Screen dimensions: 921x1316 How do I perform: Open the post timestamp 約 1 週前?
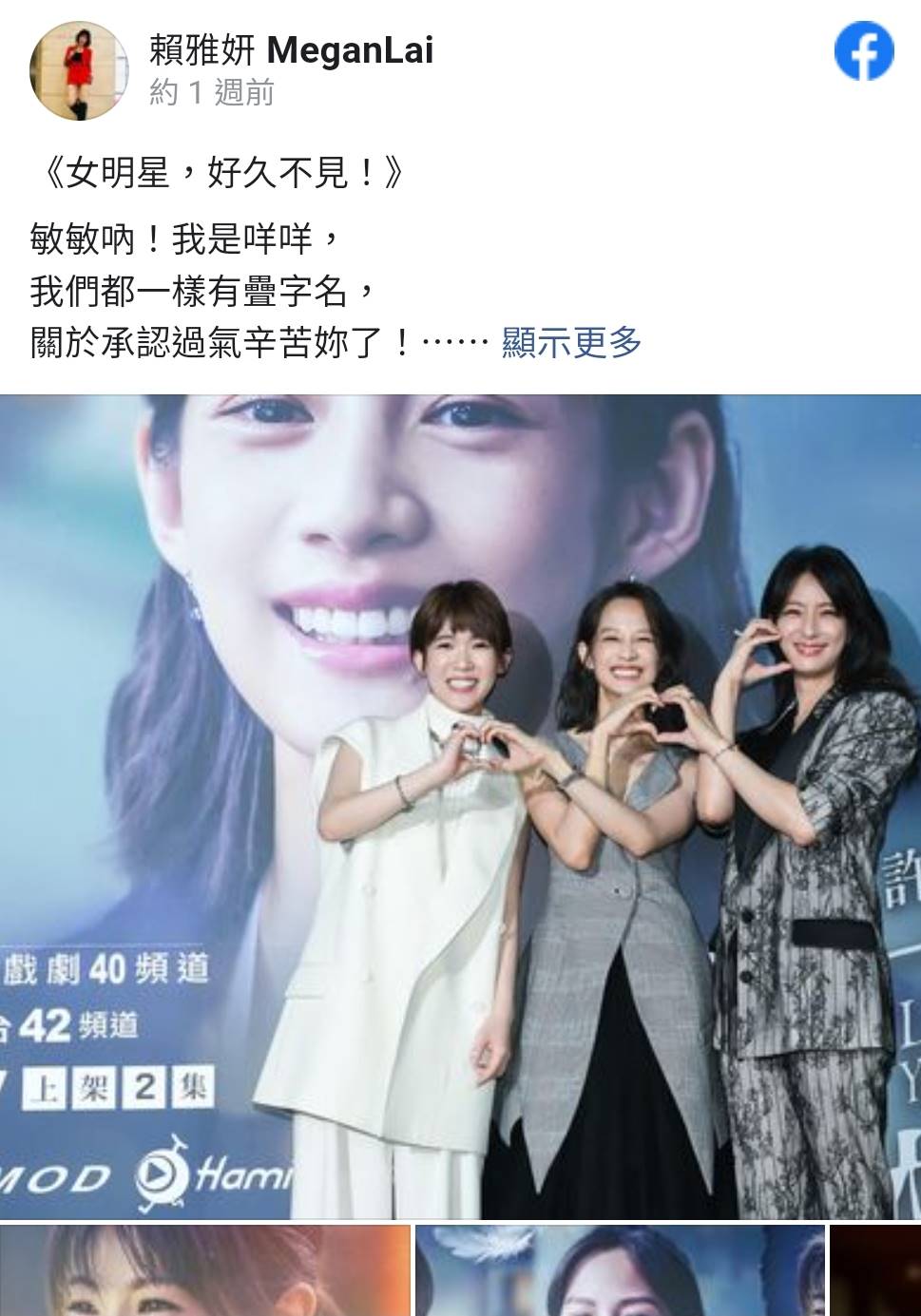(x=212, y=93)
